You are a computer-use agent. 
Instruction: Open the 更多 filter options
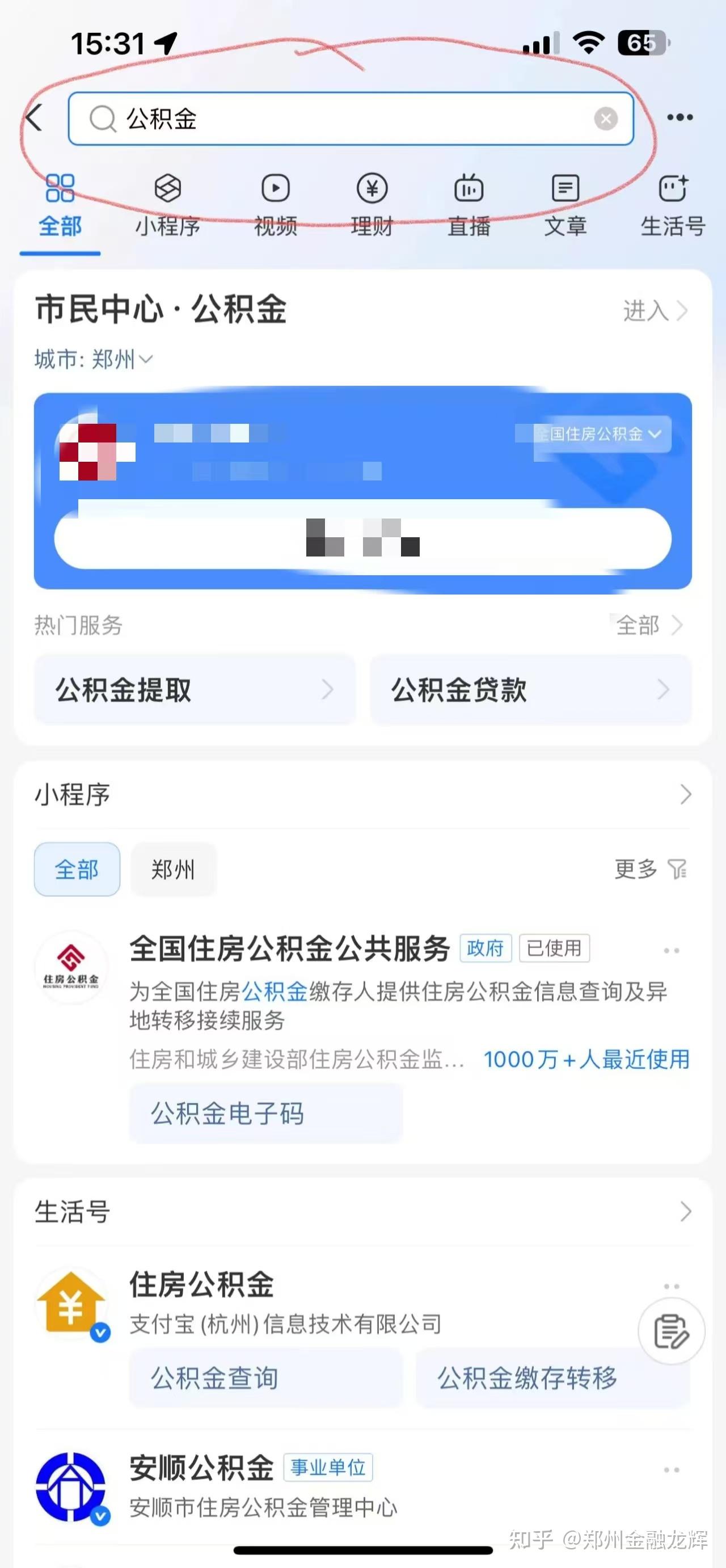coord(651,869)
